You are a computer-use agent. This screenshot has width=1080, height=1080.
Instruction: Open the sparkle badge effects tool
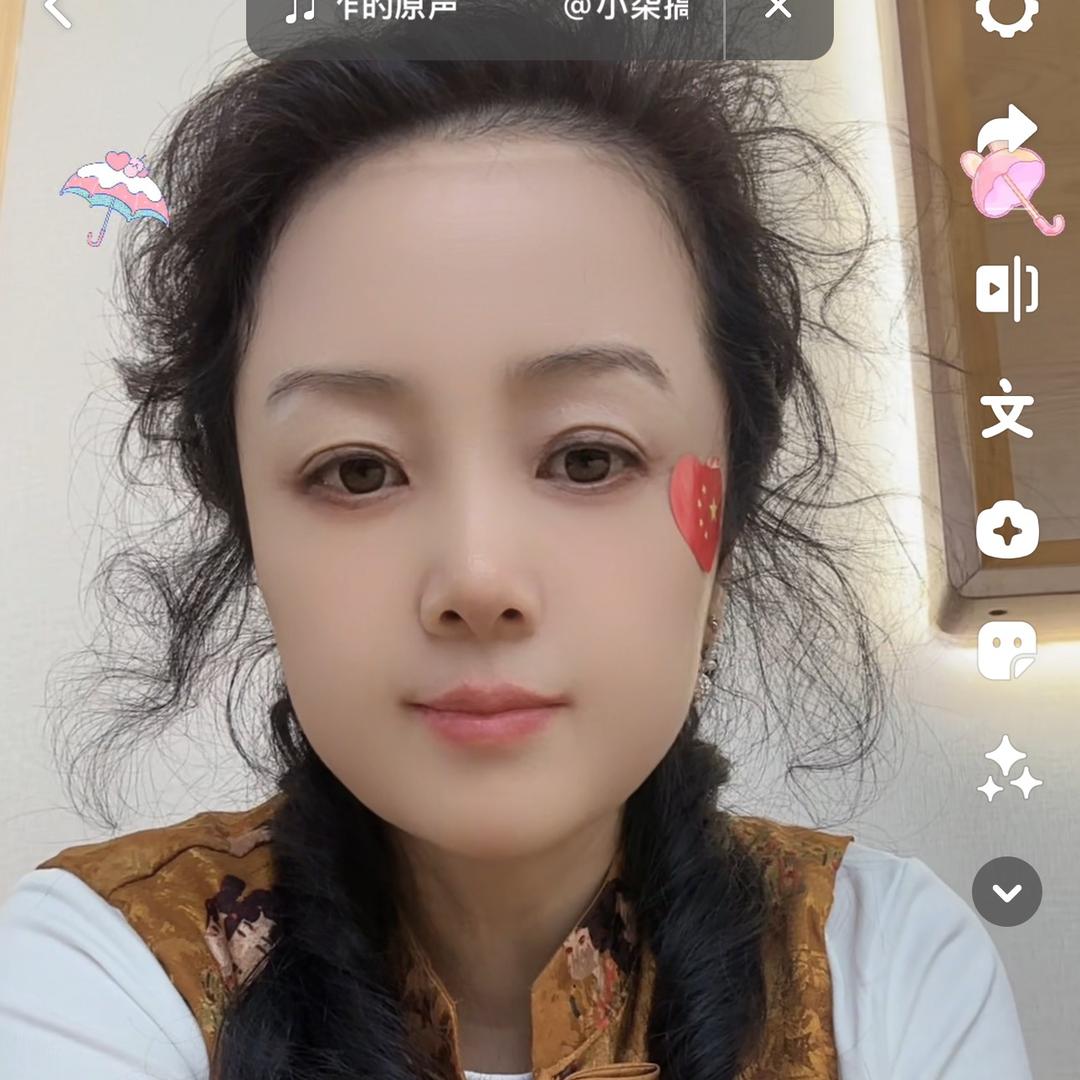pos(1006,530)
